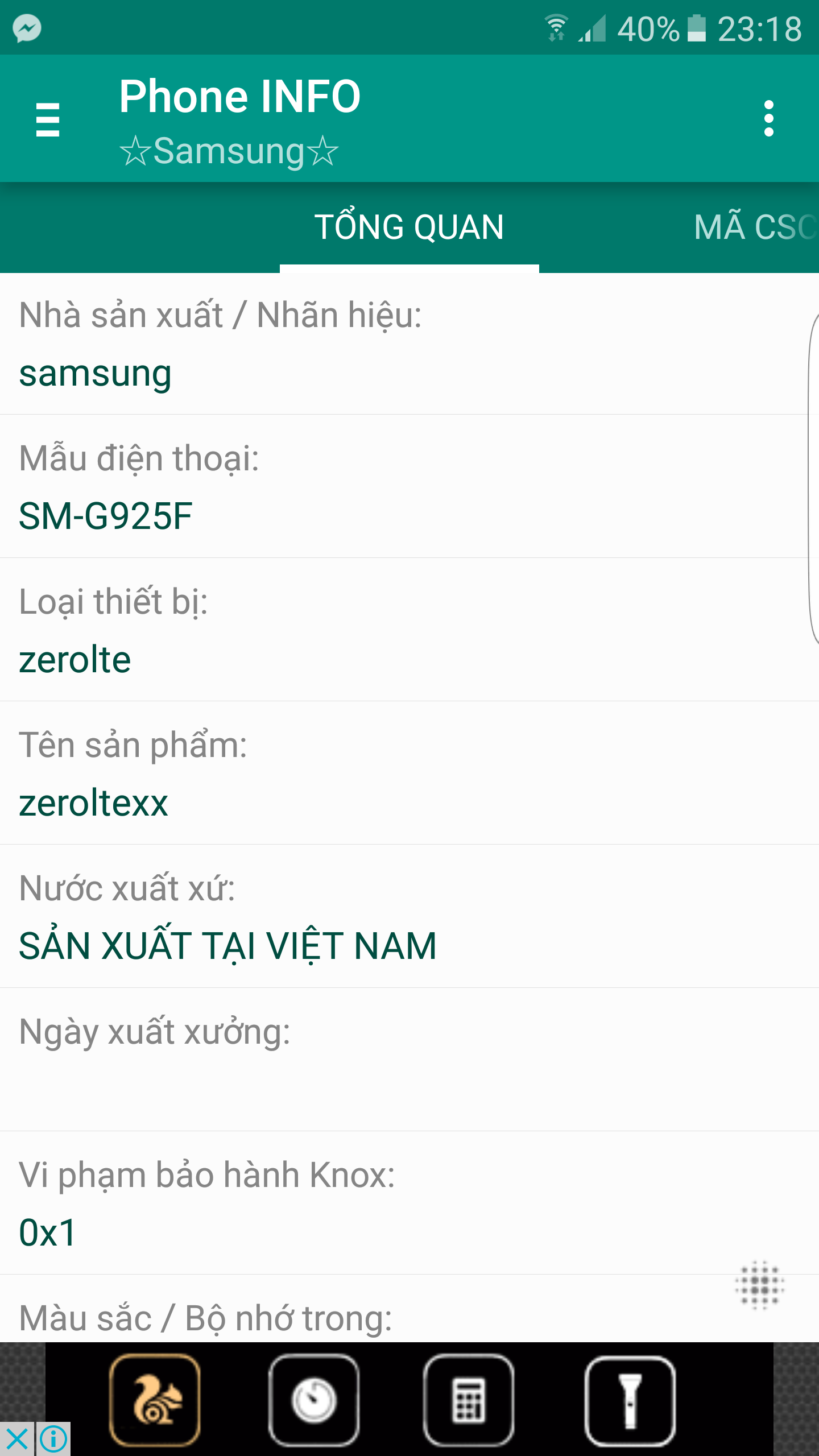The width and height of the screenshot is (819, 1456).
Task: Open the navigation drawer menu
Action: (47, 119)
